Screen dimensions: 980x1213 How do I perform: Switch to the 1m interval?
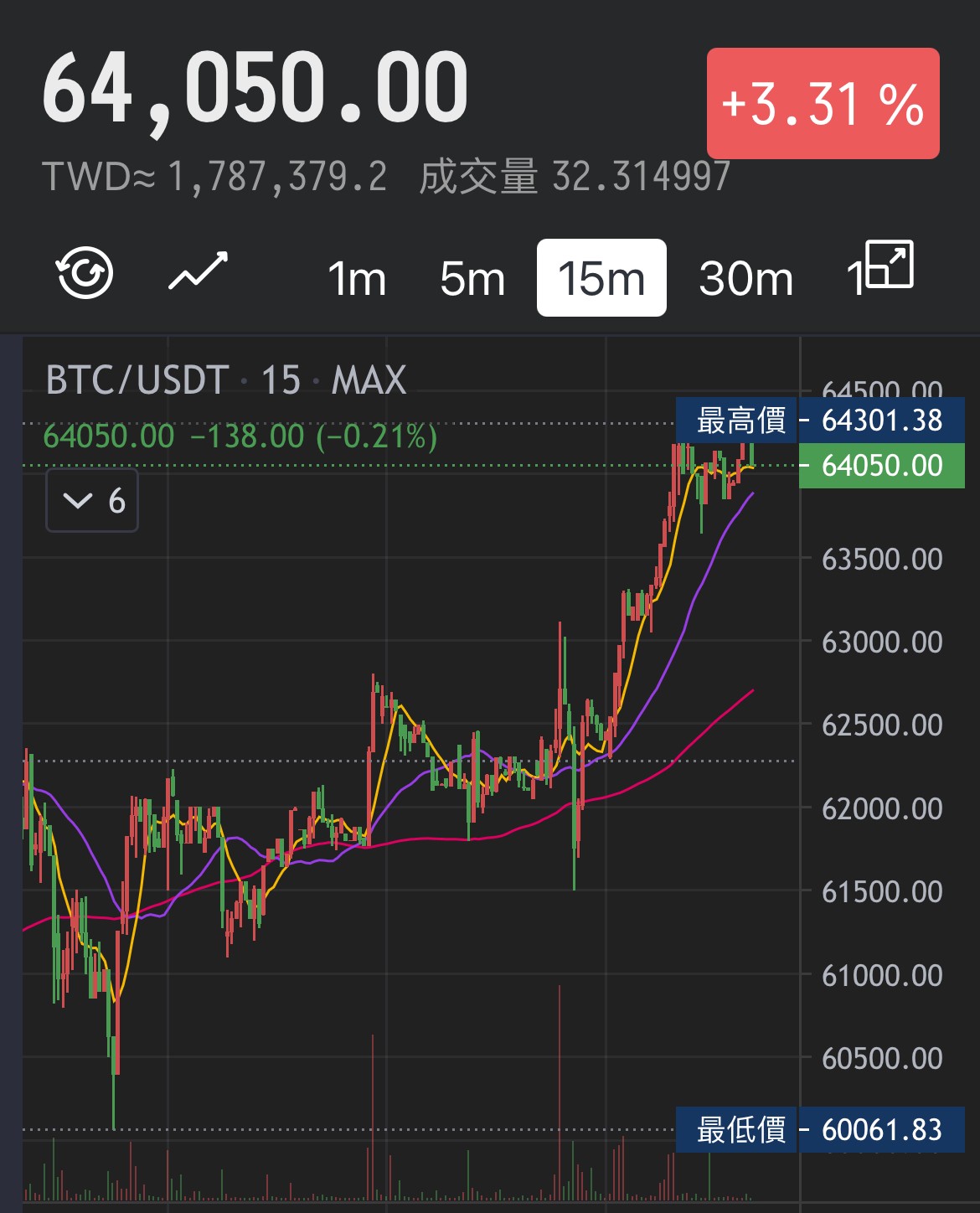tap(357, 278)
